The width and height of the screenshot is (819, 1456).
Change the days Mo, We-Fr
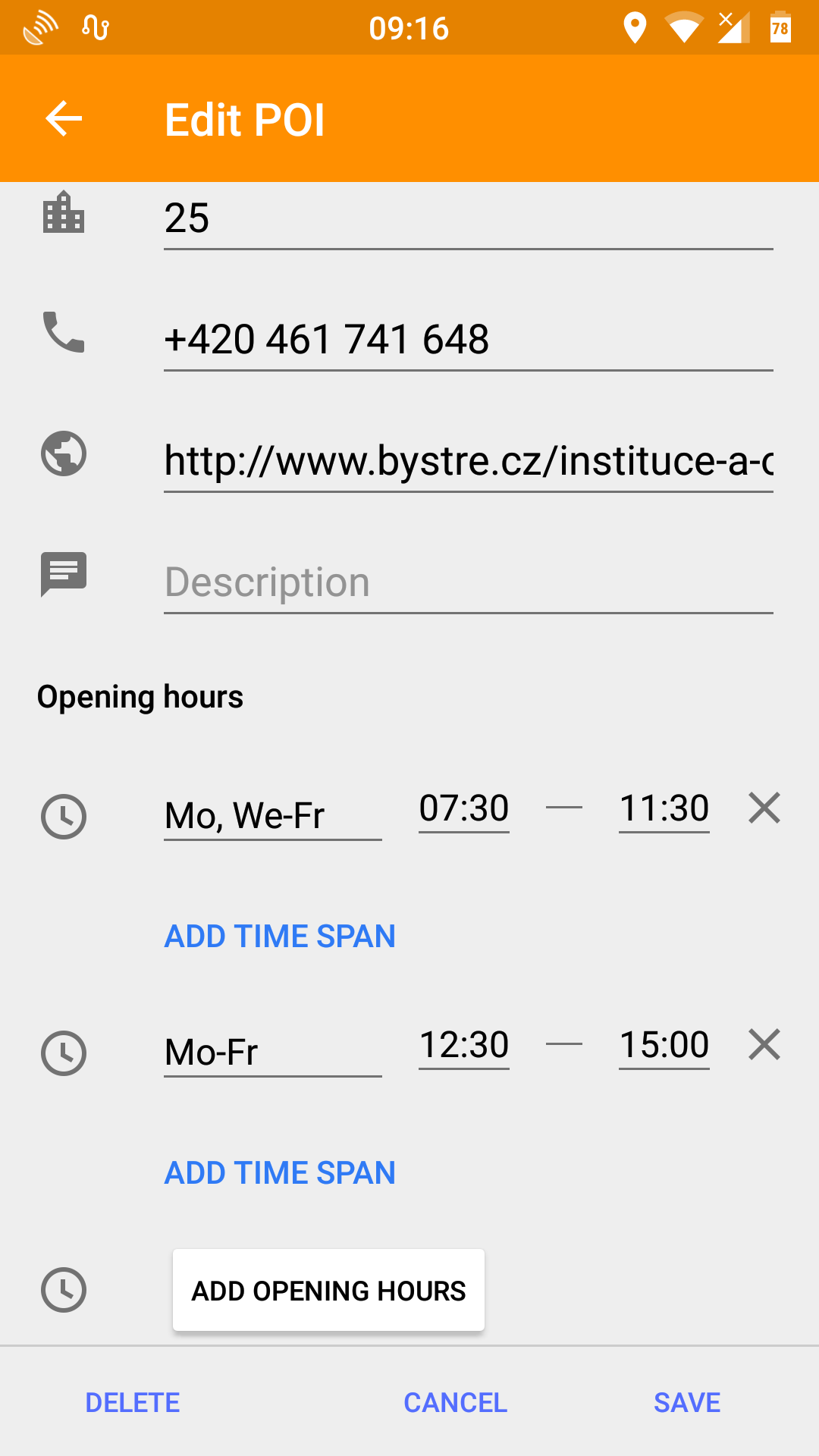tap(273, 816)
